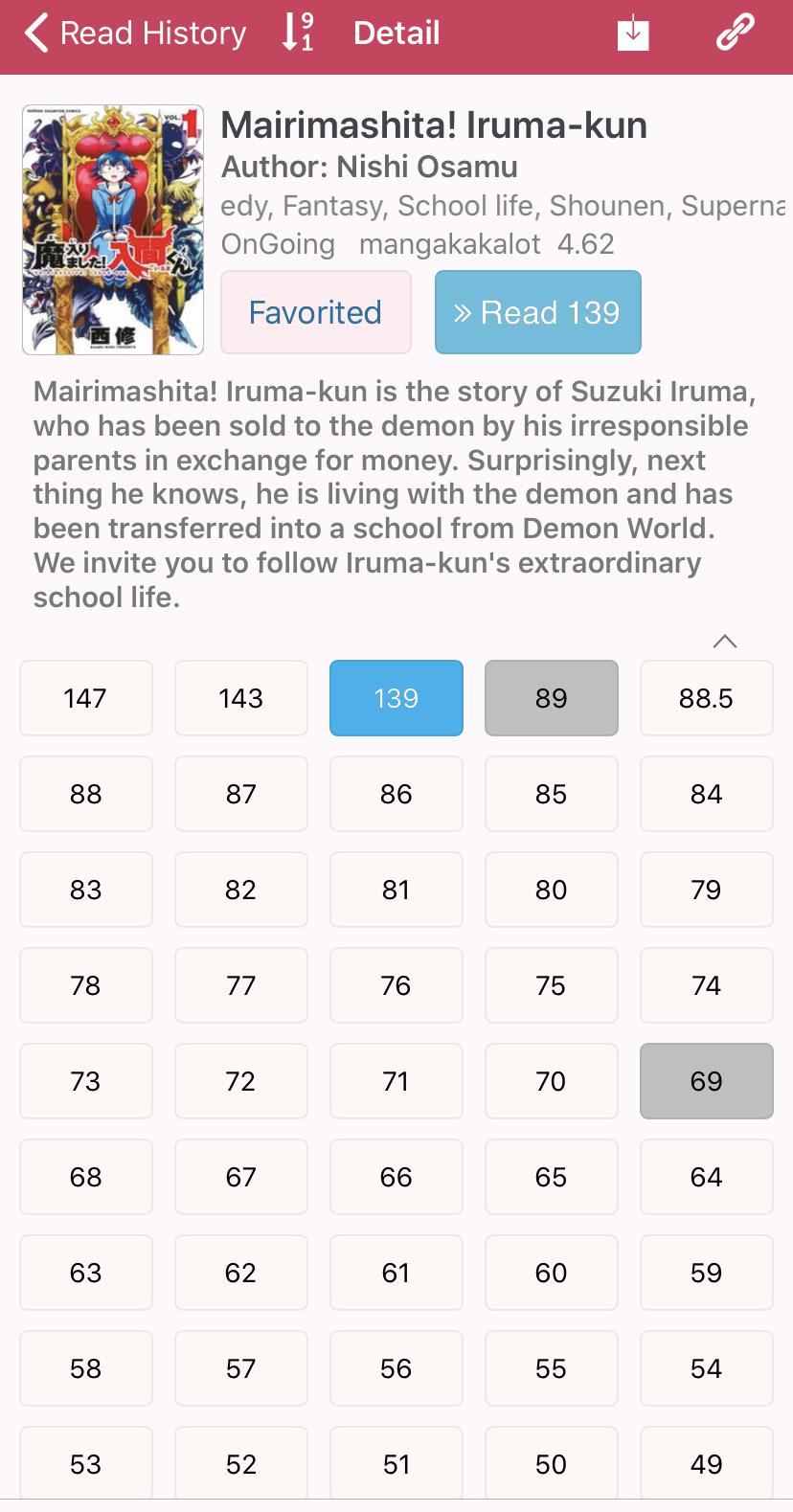Open the previously read chapter 89

(551, 698)
